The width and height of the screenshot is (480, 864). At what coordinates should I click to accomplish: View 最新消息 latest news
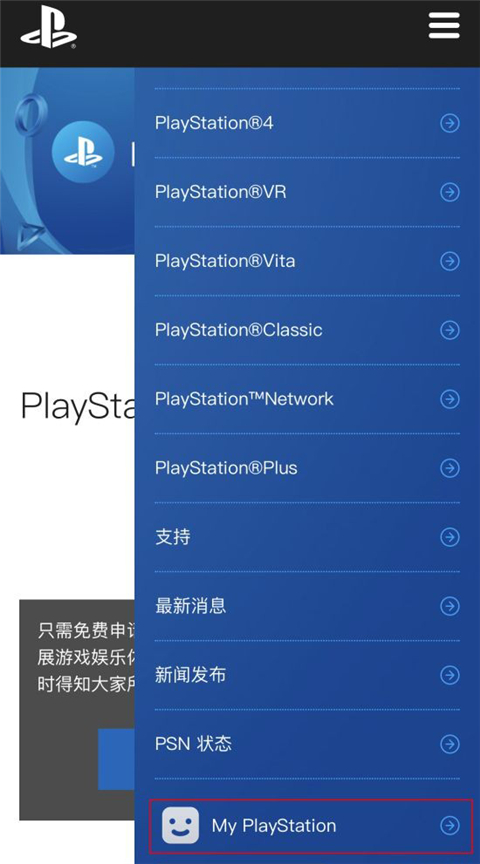pyautogui.click(x=308, y=606)
